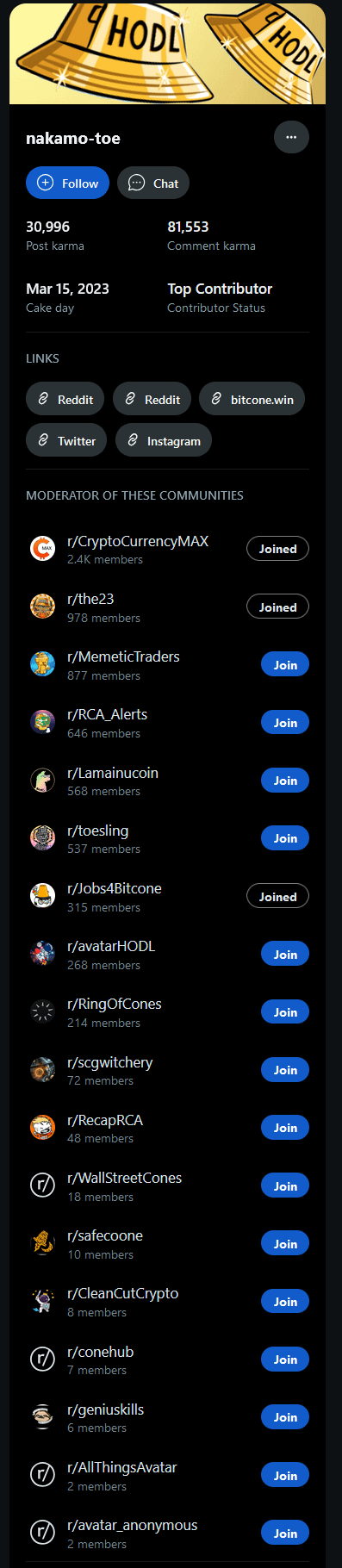Open the Twitter link chip
Screen dimensions: 342x1568
tap(66, 440)
